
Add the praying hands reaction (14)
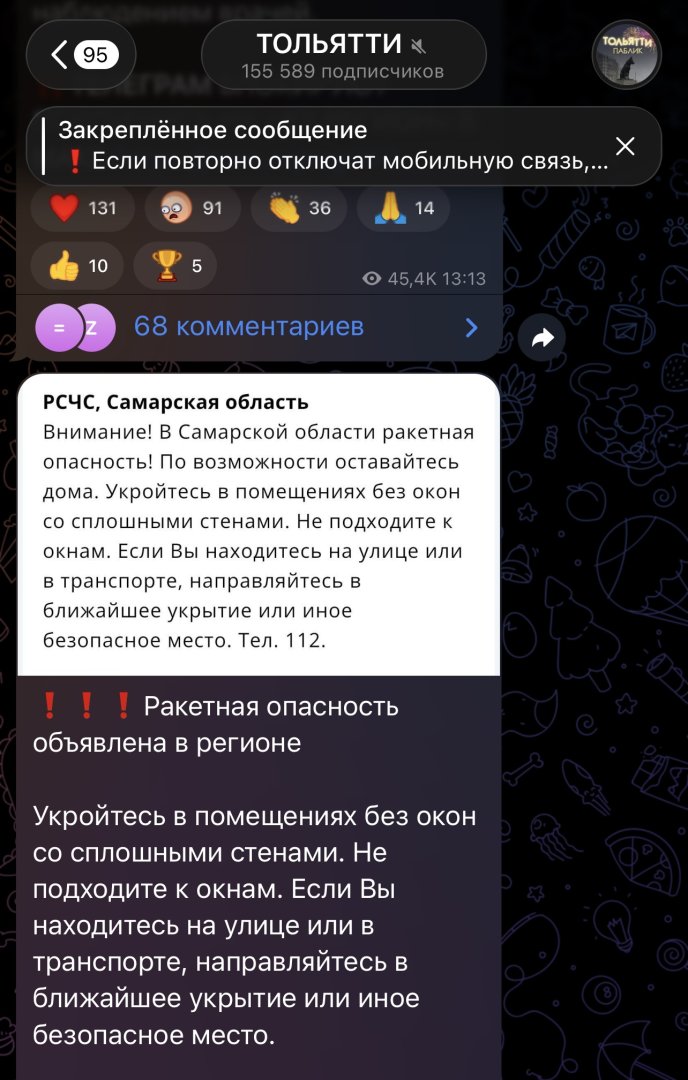click(404, 208)
